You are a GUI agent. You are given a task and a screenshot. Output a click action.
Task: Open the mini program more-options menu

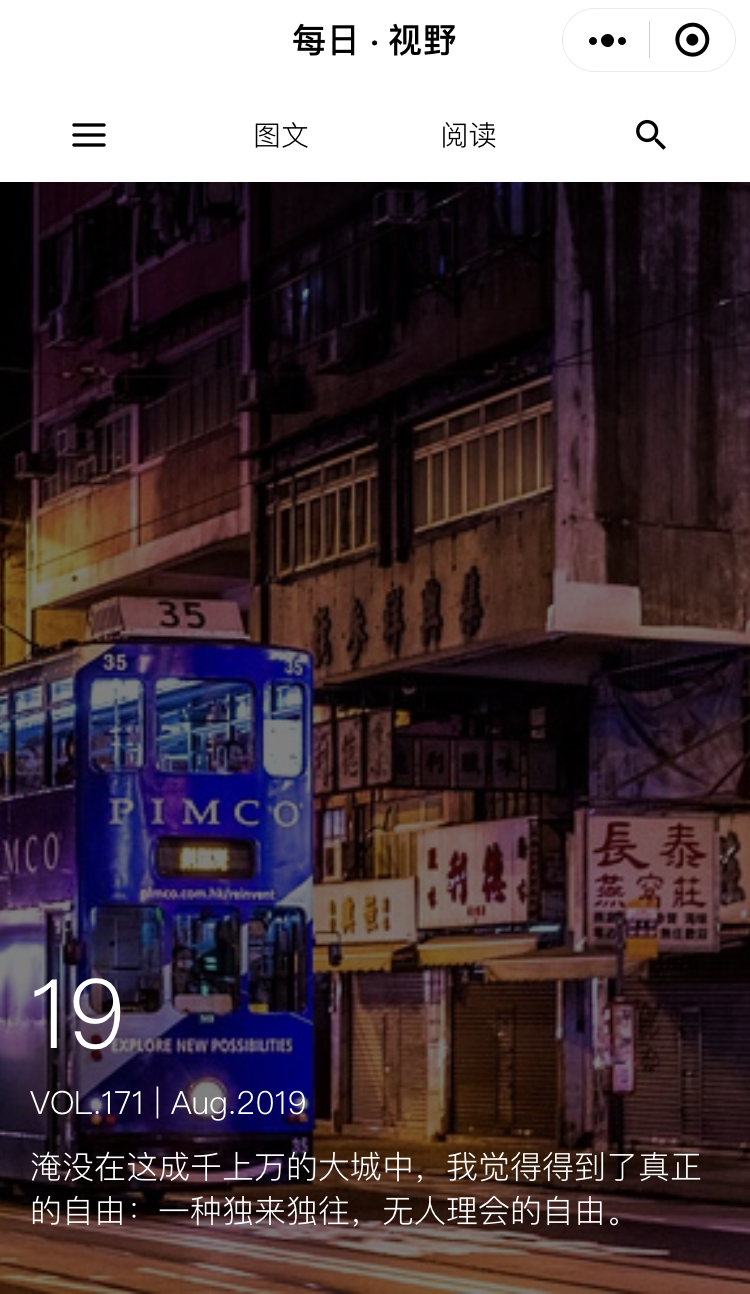tap(607, 41)
